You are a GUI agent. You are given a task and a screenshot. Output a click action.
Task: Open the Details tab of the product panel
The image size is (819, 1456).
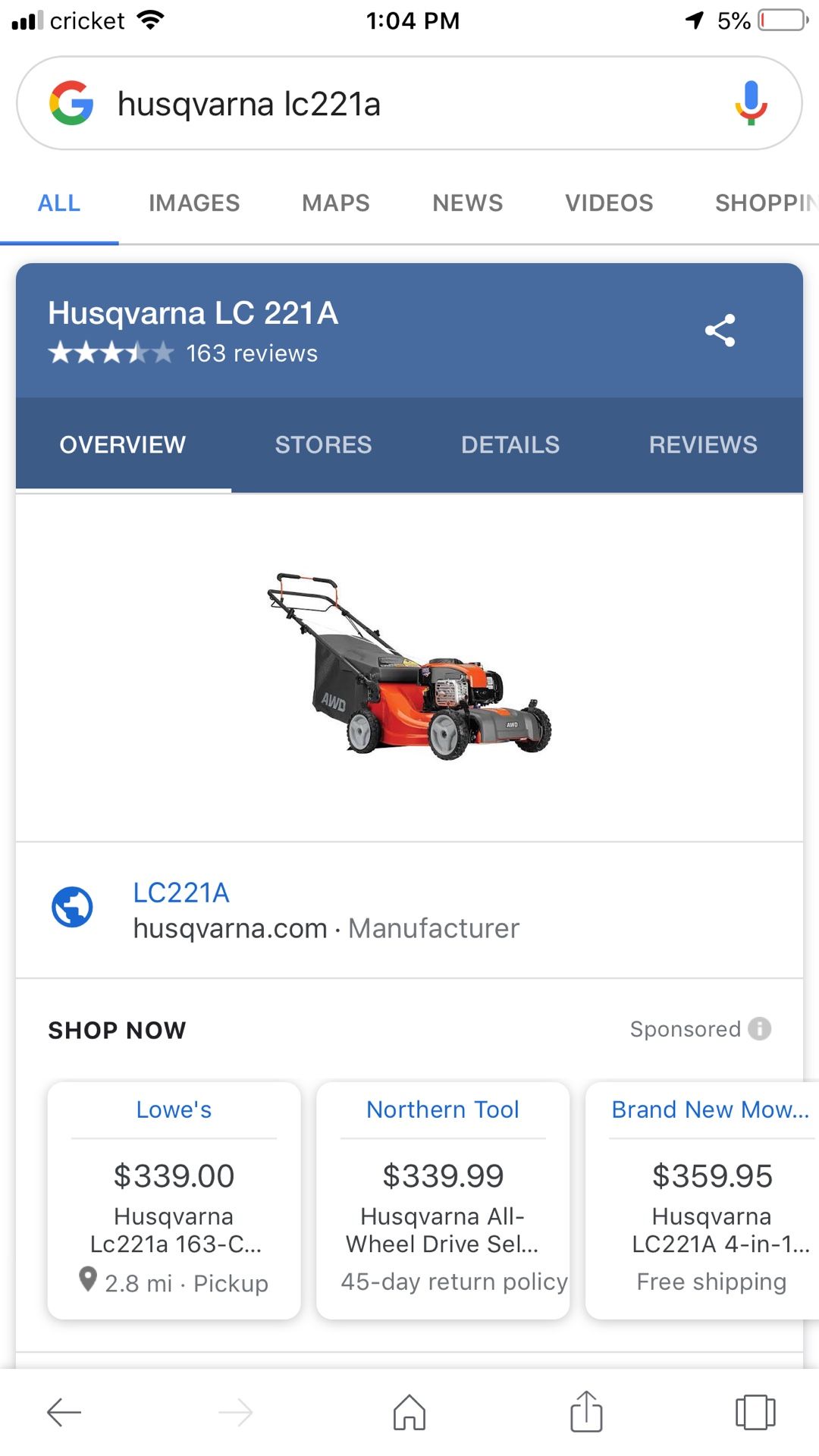pos(510,444)
